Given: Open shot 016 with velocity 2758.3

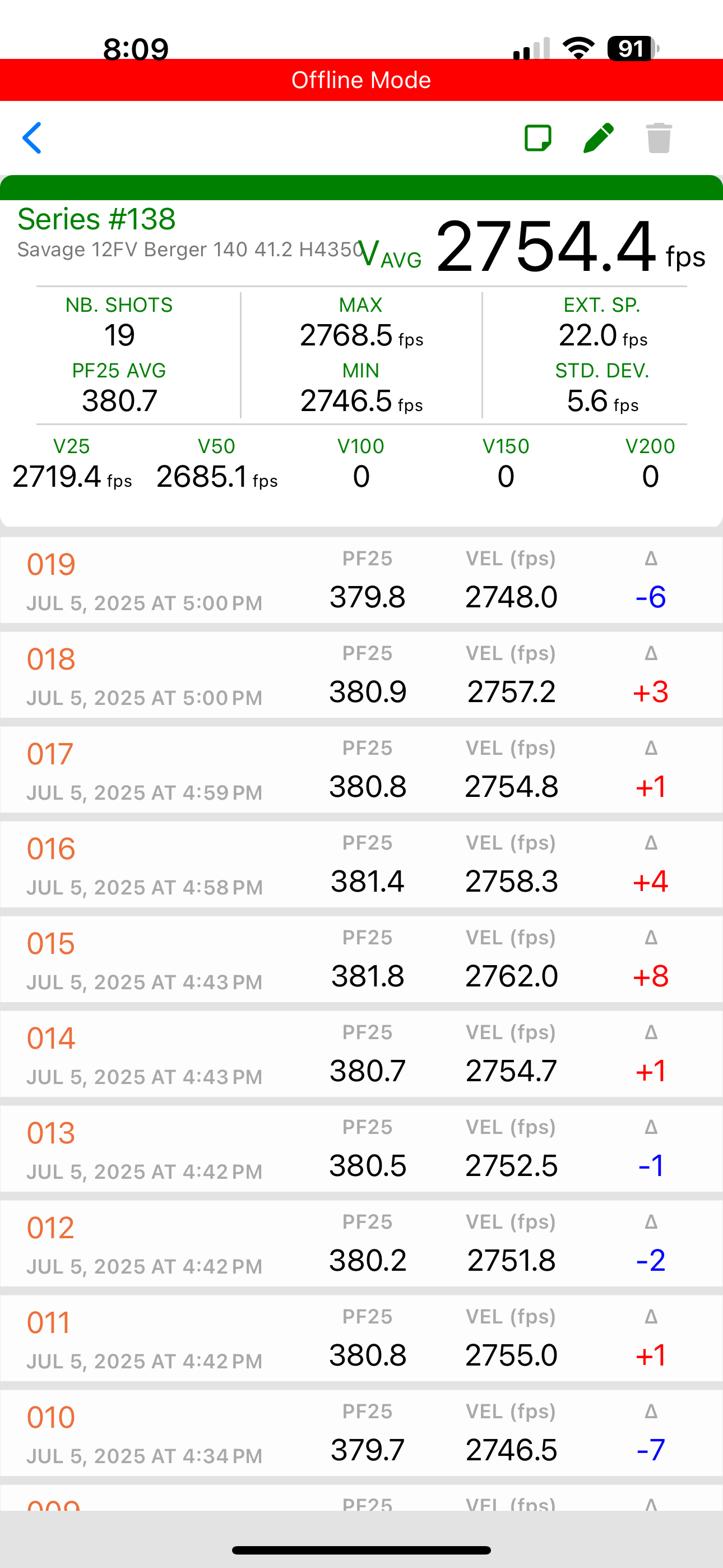Looking at the screenshot, I should 361,864.
